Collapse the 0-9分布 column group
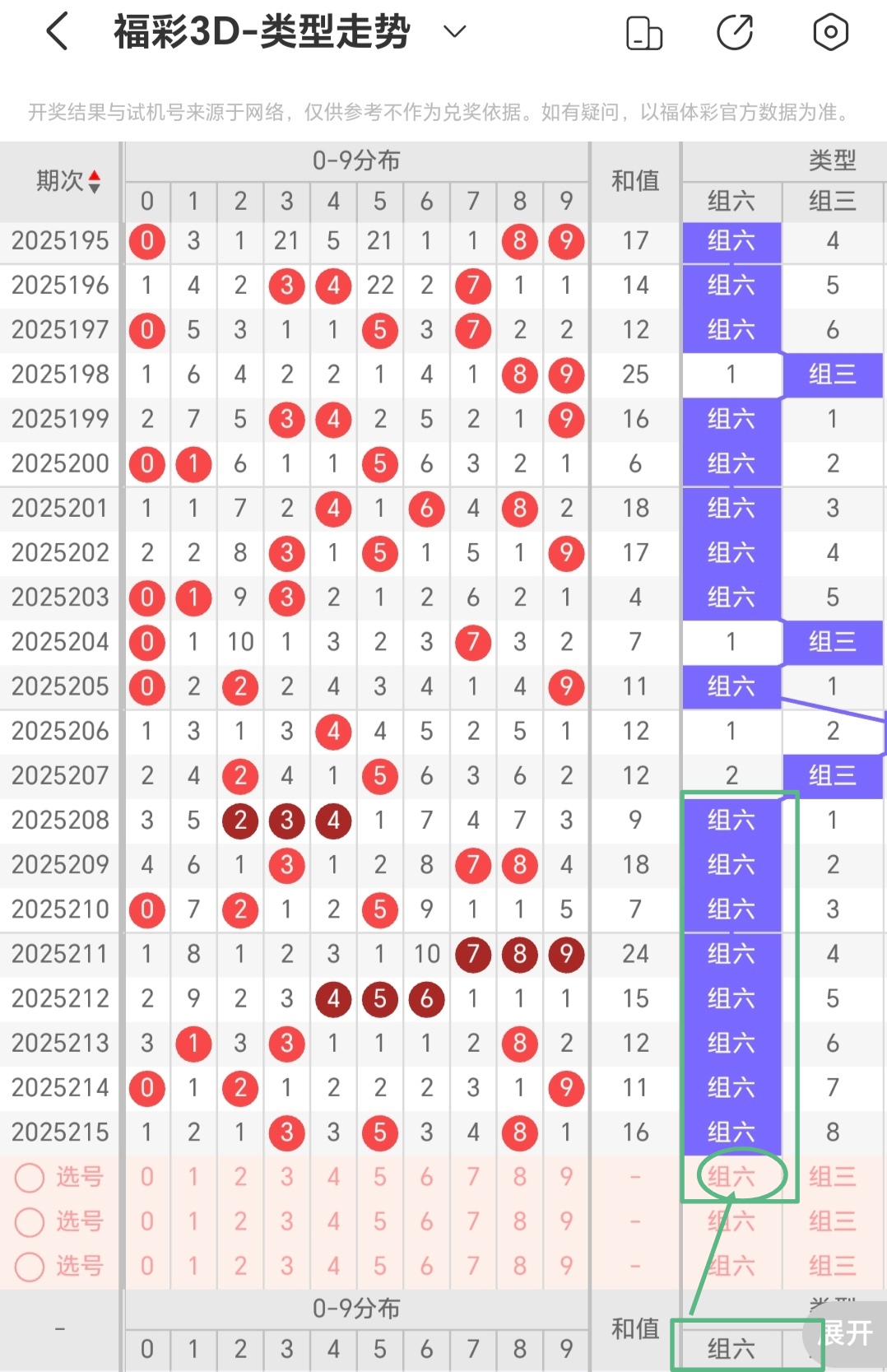Screen dimensions: 887x1372 pyautogui.click(x=356, y=160)
